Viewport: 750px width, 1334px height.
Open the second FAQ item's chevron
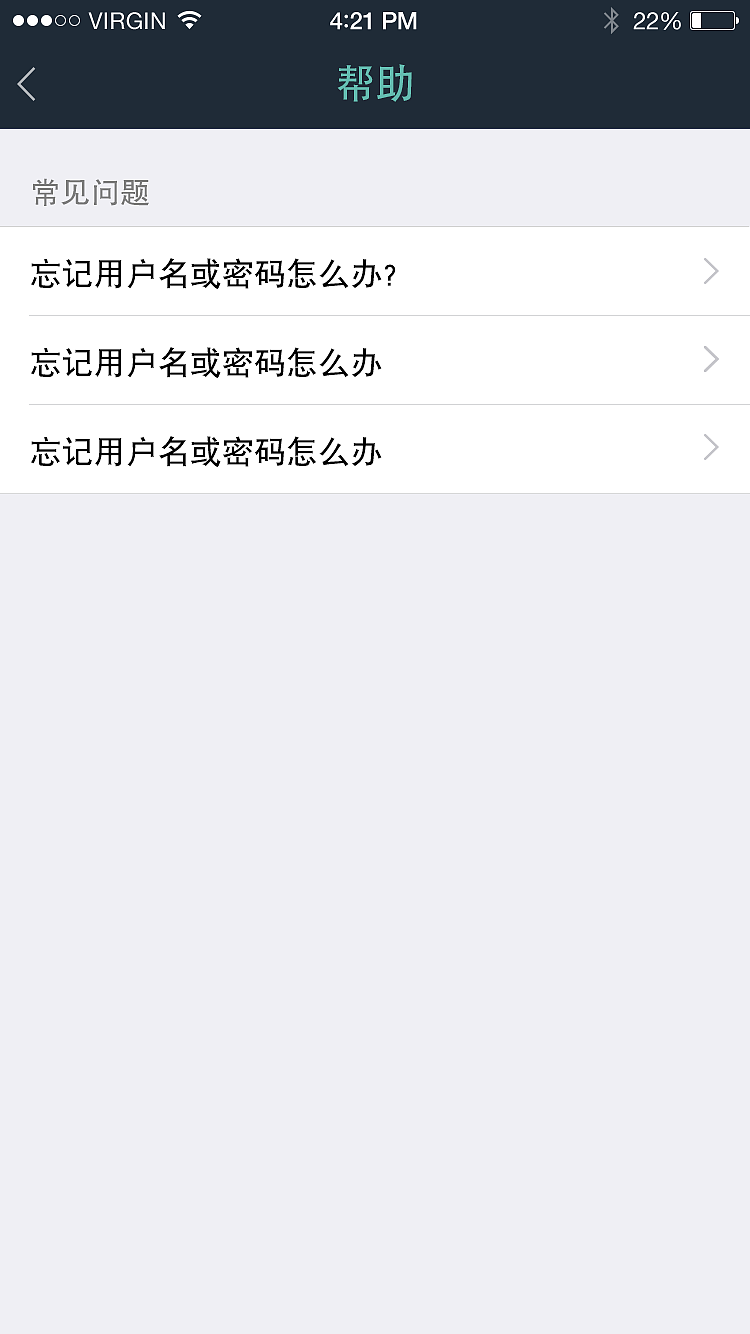pyautogui.click(x=710, y=359)
